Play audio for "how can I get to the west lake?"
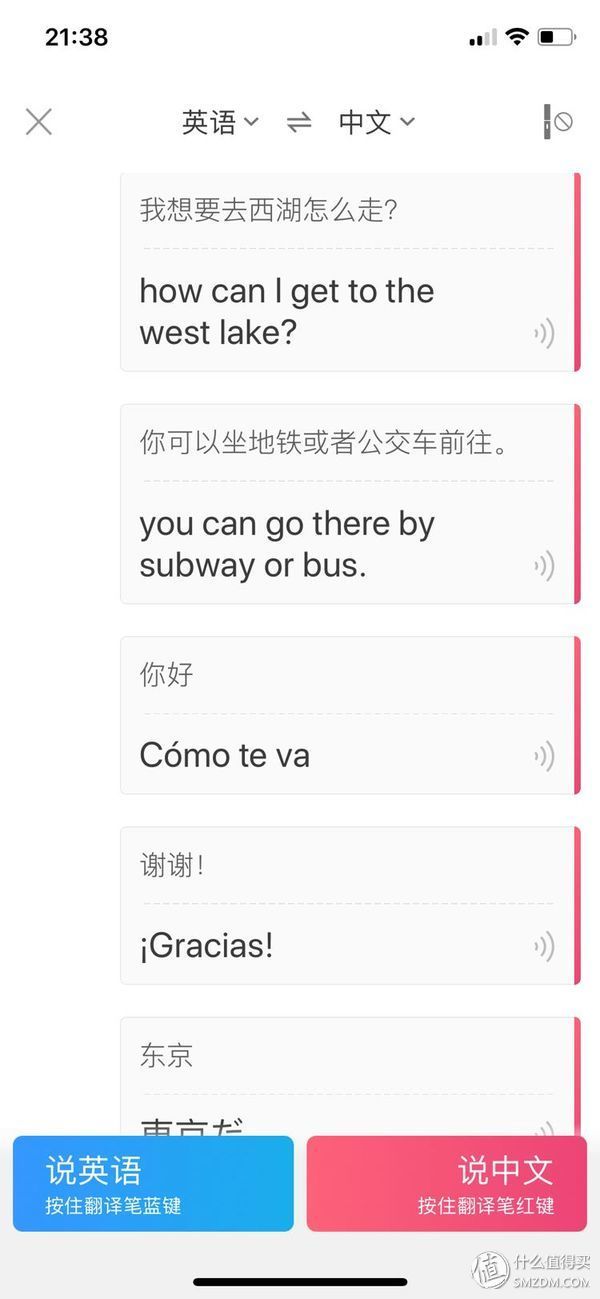 click(x=544, y=333)
